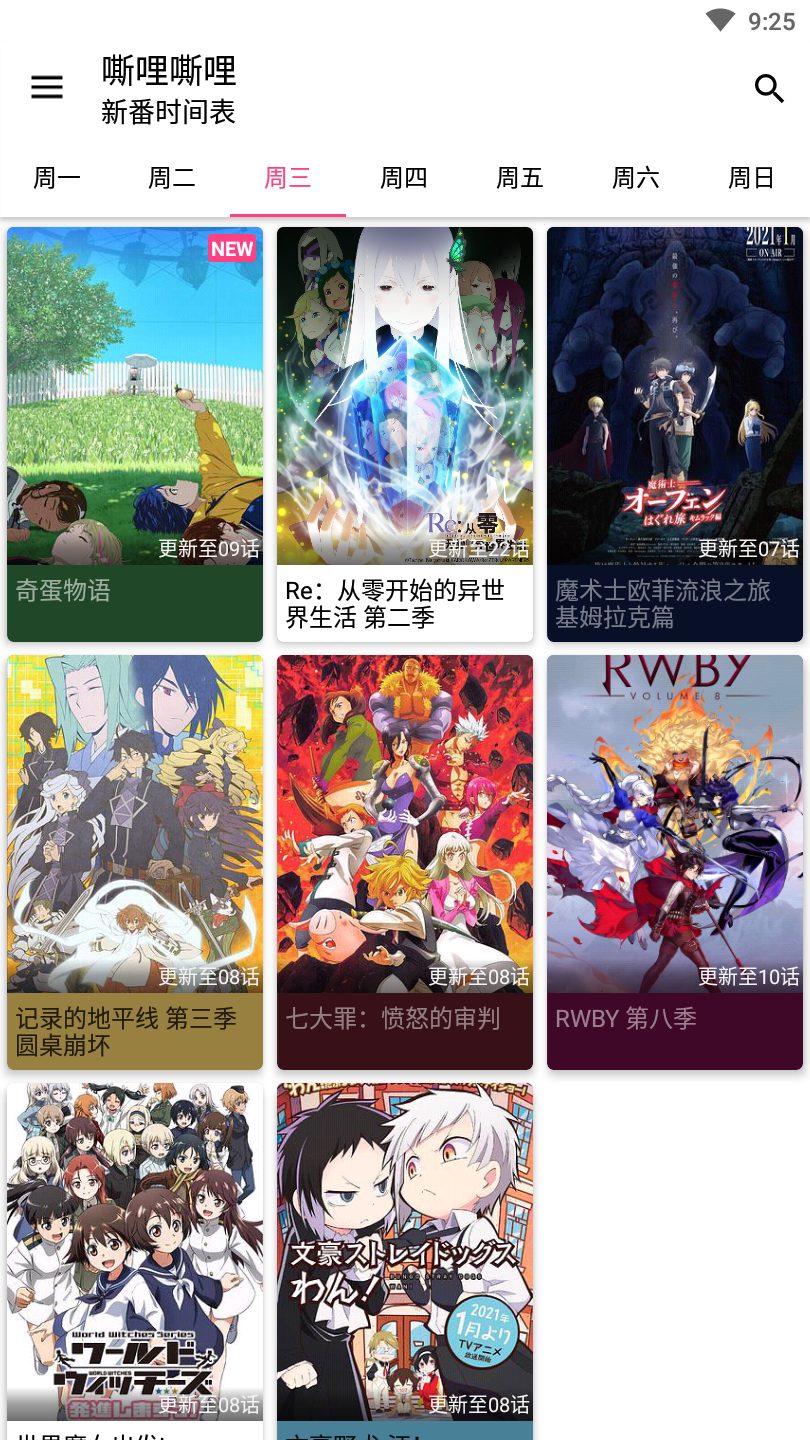Open 记录的地平线 第三季 圆桌崩坏
The width and height of the screenshot is (810, 1440).
(135, 862)
